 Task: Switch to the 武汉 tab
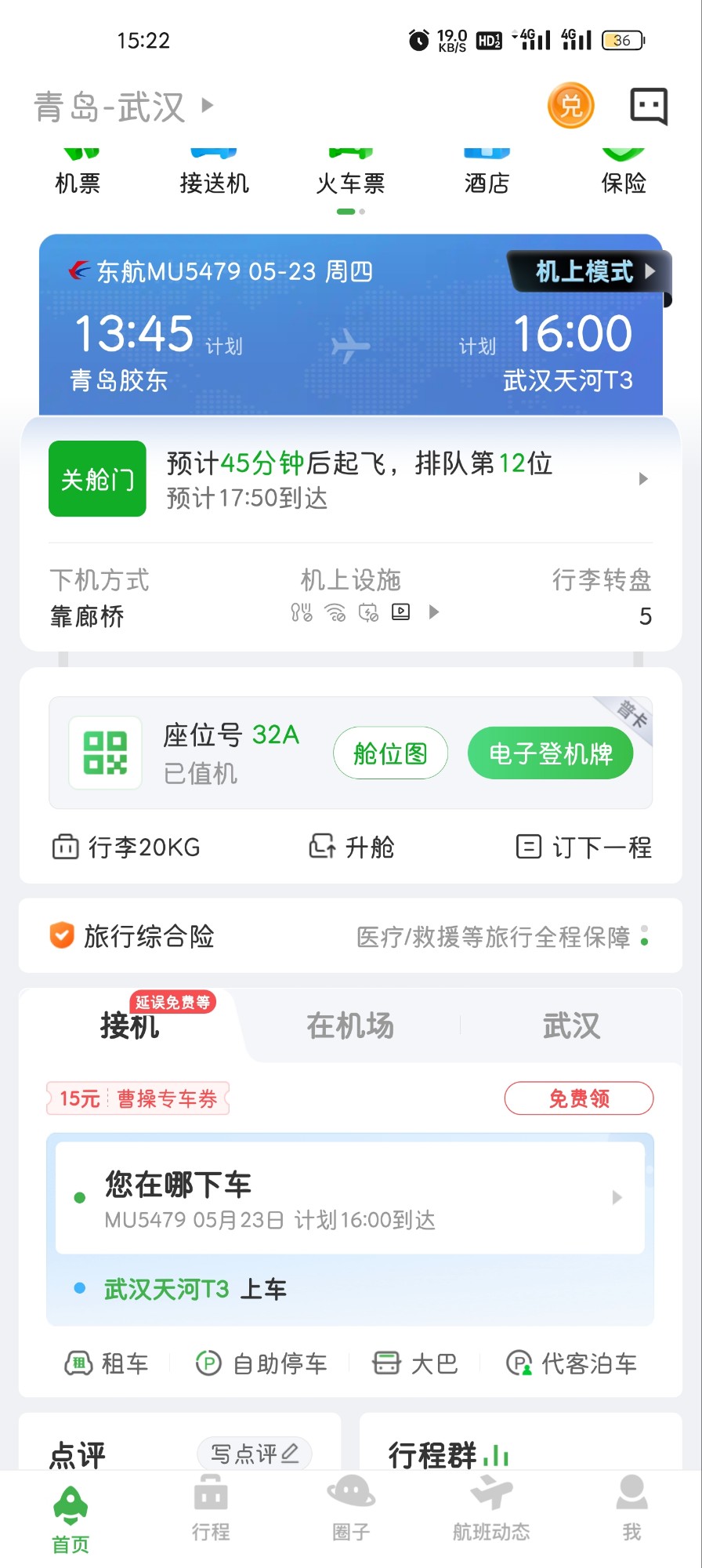click(x=571, y=1025)
